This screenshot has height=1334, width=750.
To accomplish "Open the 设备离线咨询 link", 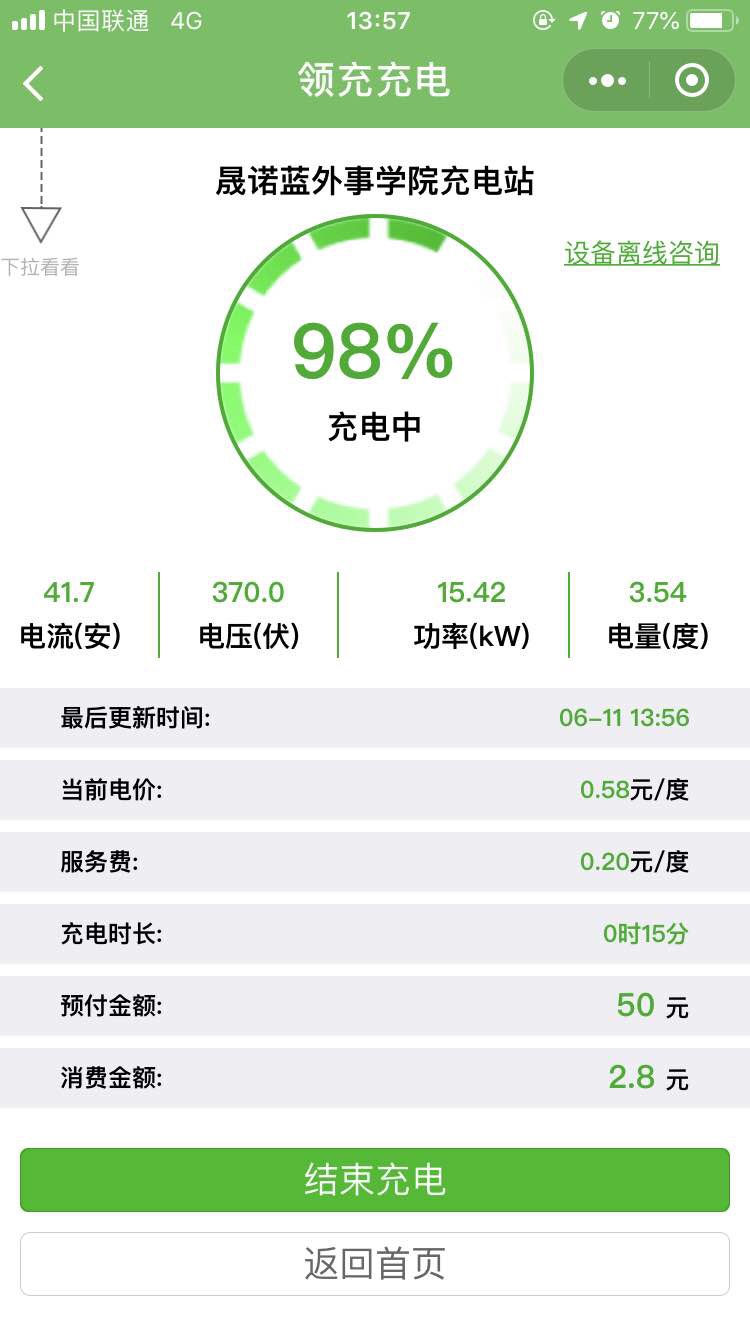I will tap(641, 253).
